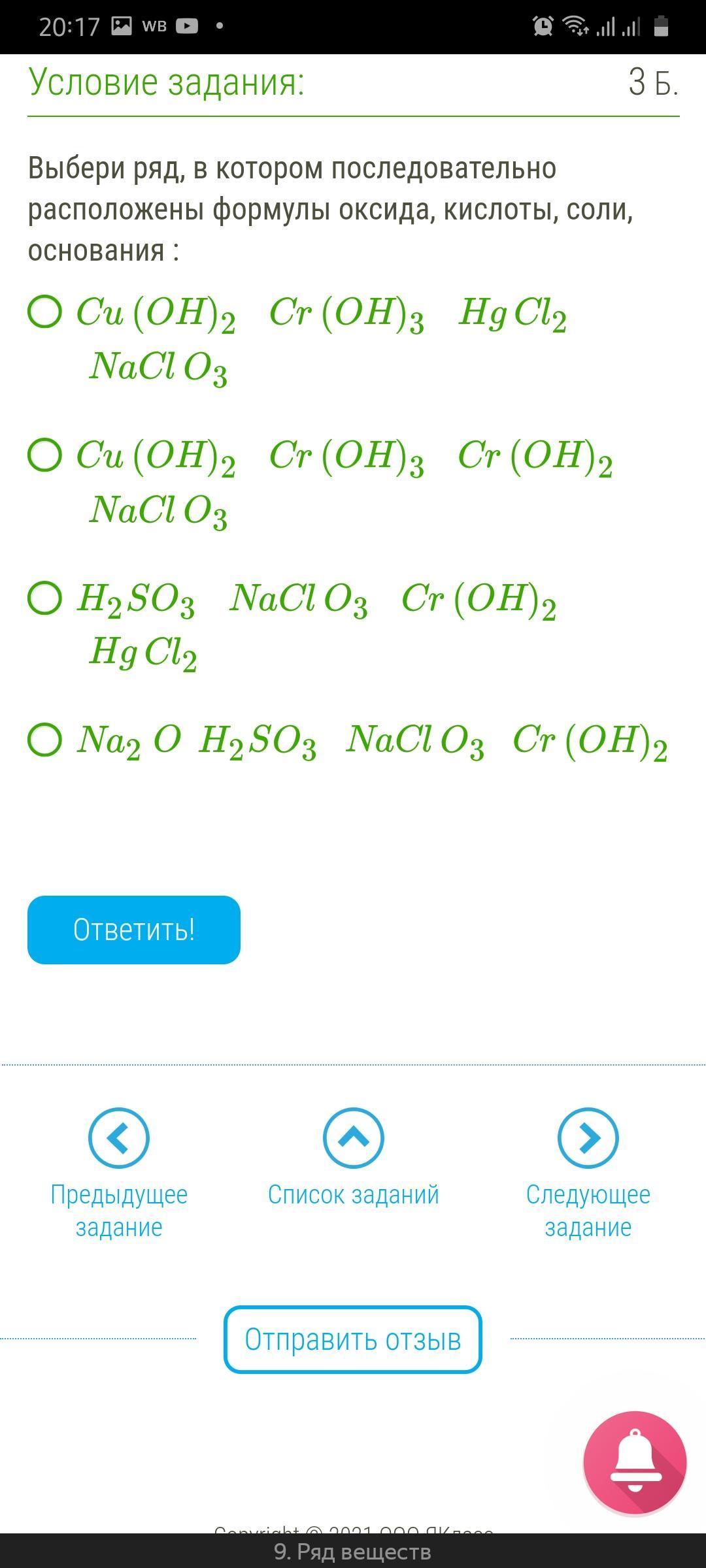Tap the Отправить отзыв button
Screen dimensions: 706x1568
click(x=353, y=1339)
